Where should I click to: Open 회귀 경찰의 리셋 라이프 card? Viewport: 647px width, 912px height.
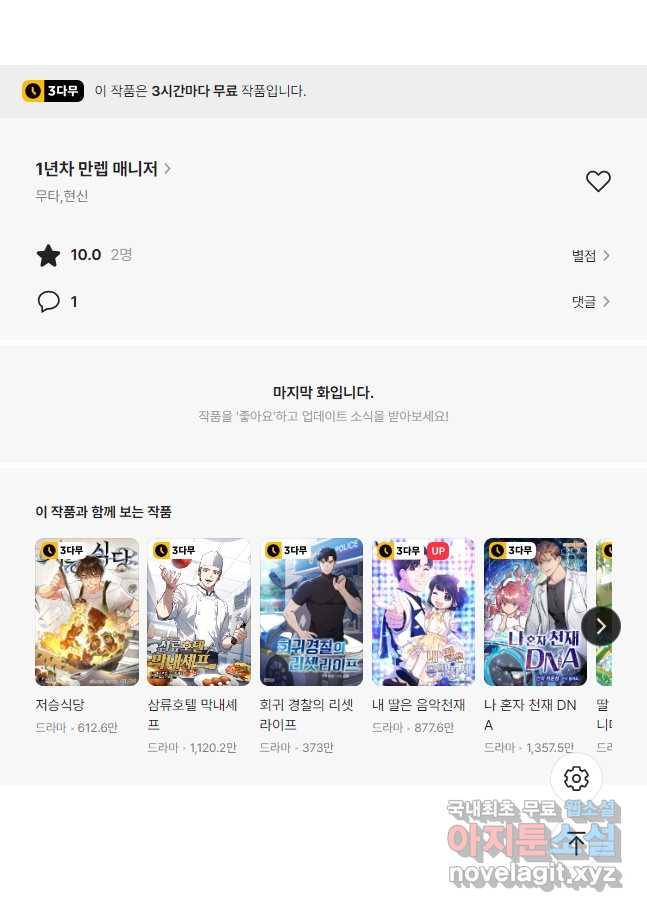point(311,612)
